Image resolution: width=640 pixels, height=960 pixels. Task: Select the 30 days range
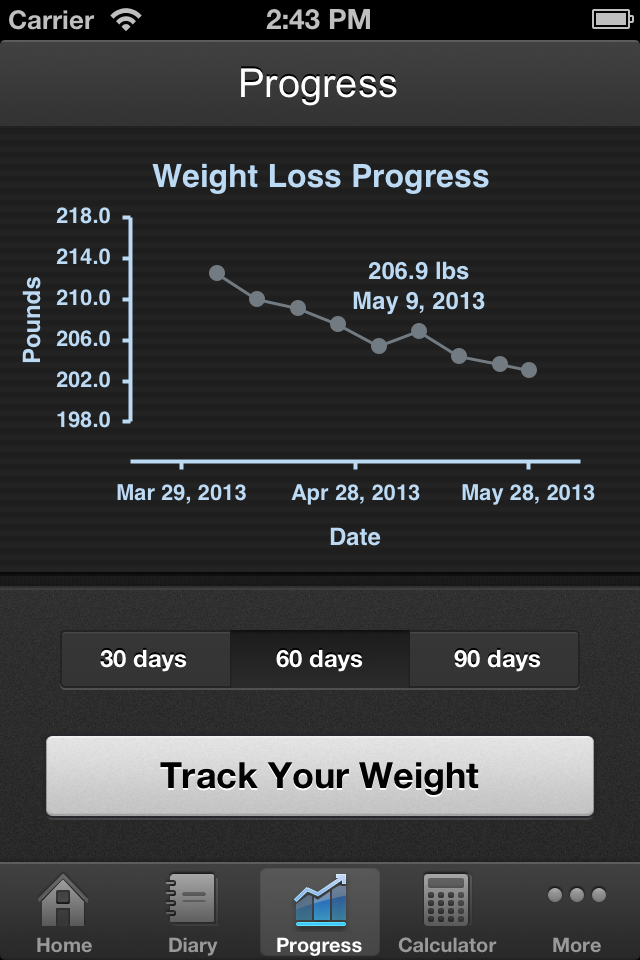pyautogui.click(x=144, y=660)
